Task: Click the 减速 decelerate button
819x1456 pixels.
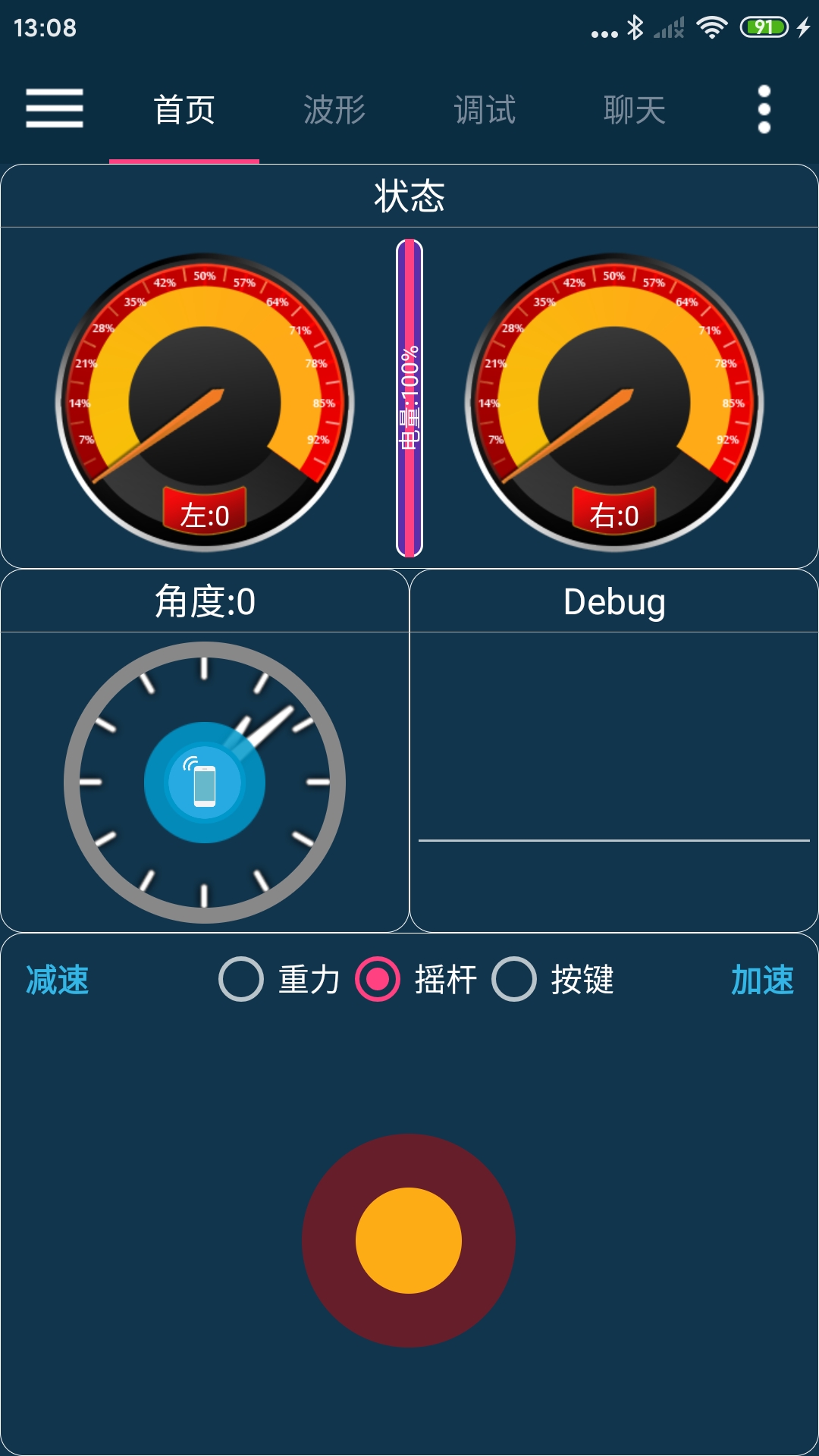Action: [55, 979]
